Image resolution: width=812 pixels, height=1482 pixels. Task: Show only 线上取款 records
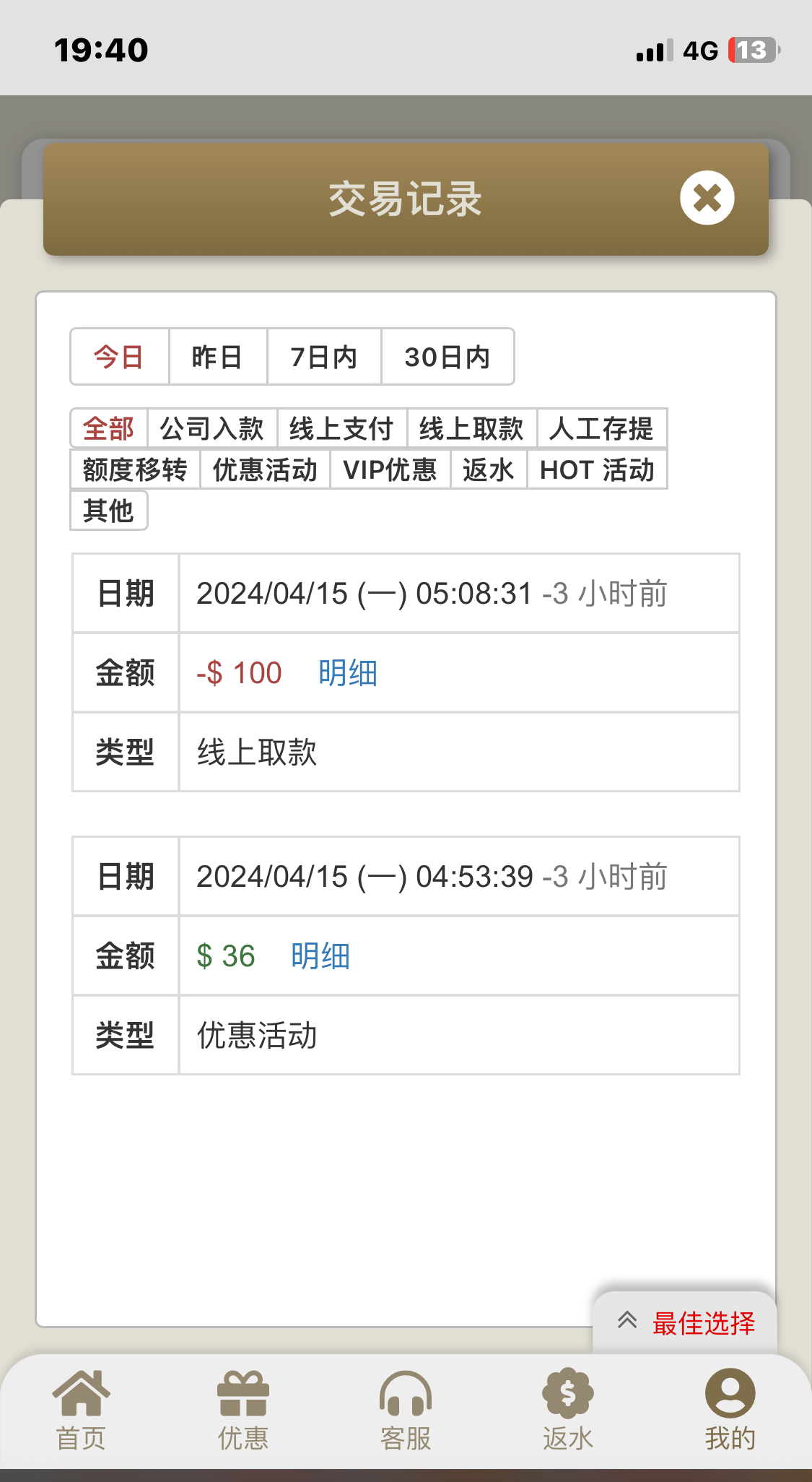pyautogui.click(x=471, y=428)
